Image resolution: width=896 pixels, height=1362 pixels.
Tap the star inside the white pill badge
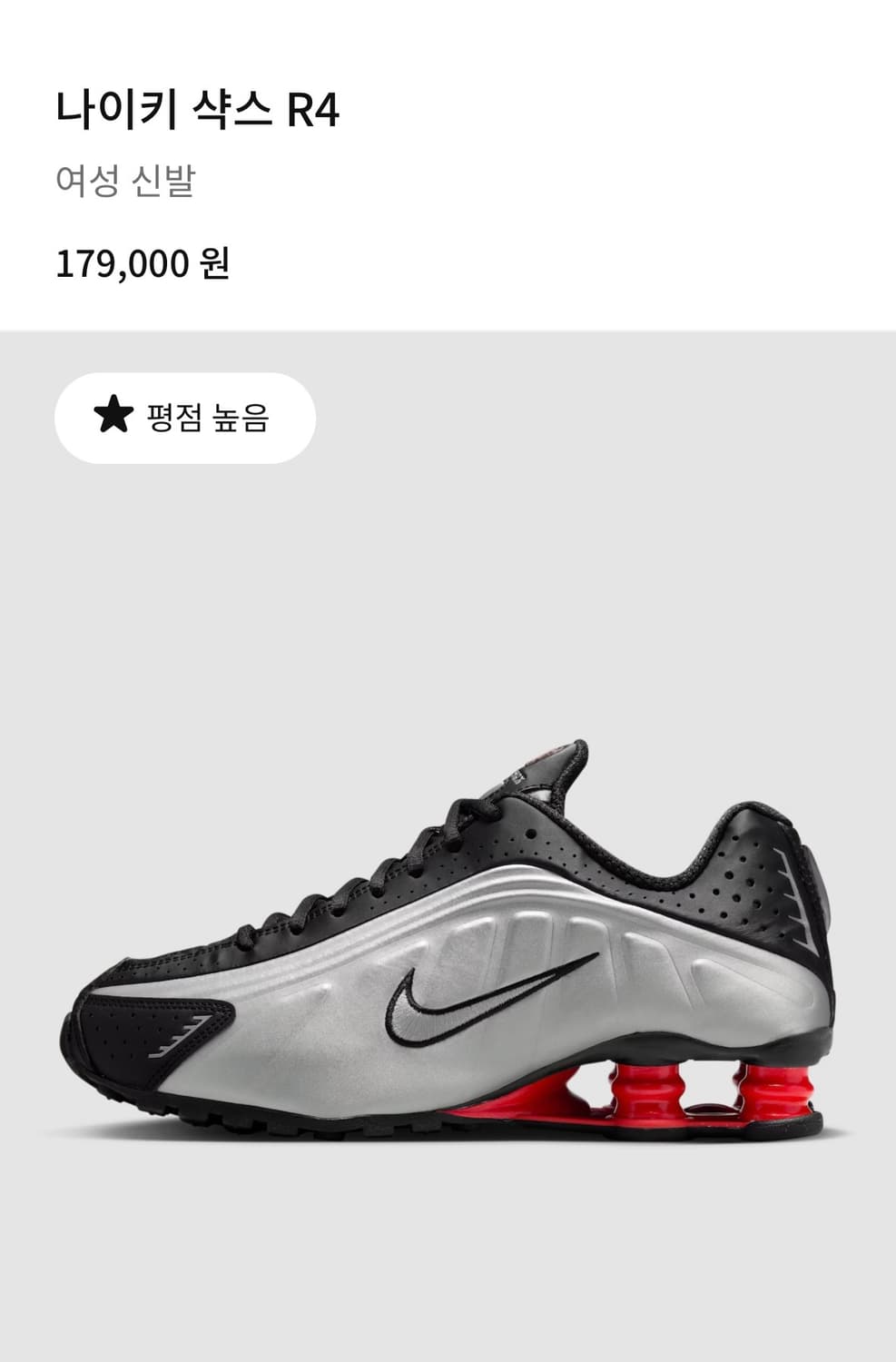coord(113,416)
